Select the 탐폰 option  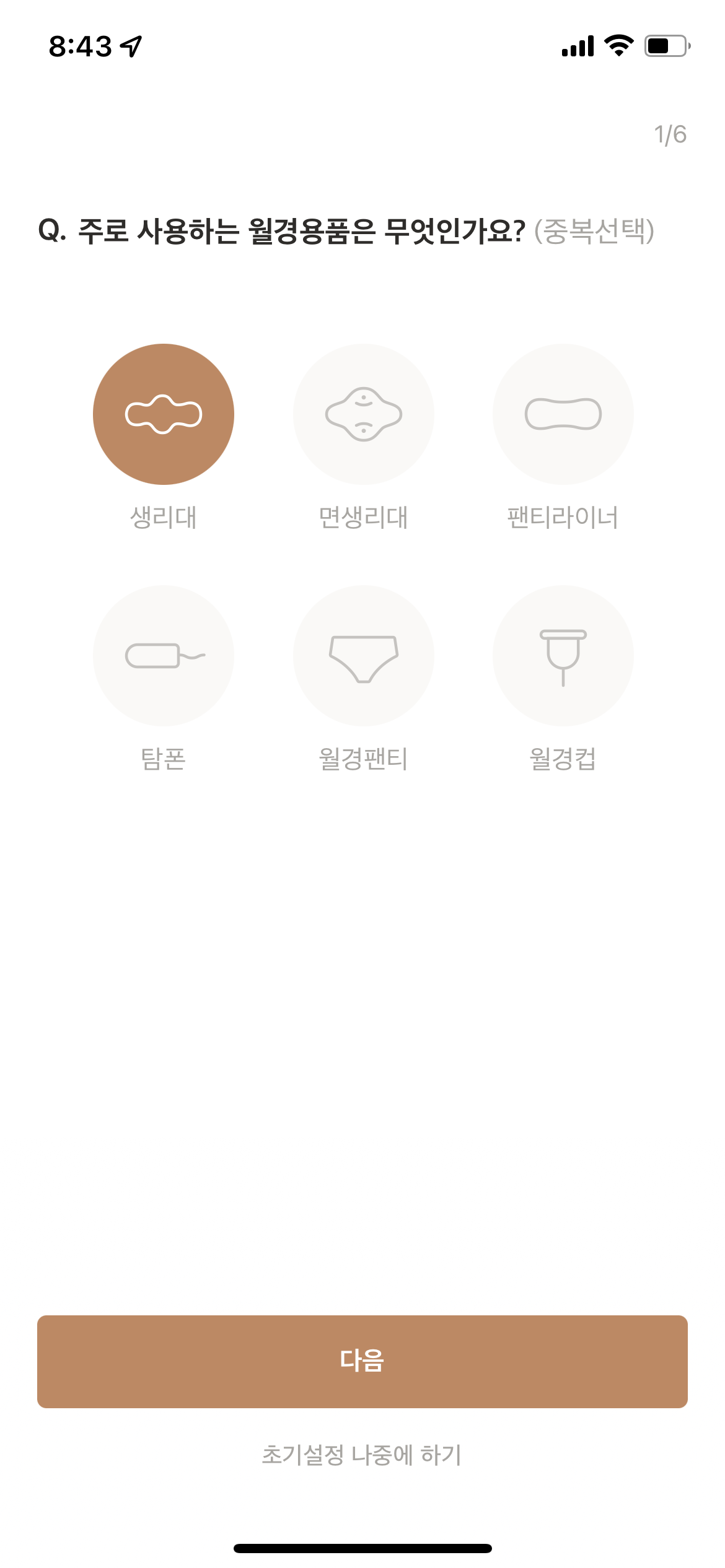pos(164,656)
